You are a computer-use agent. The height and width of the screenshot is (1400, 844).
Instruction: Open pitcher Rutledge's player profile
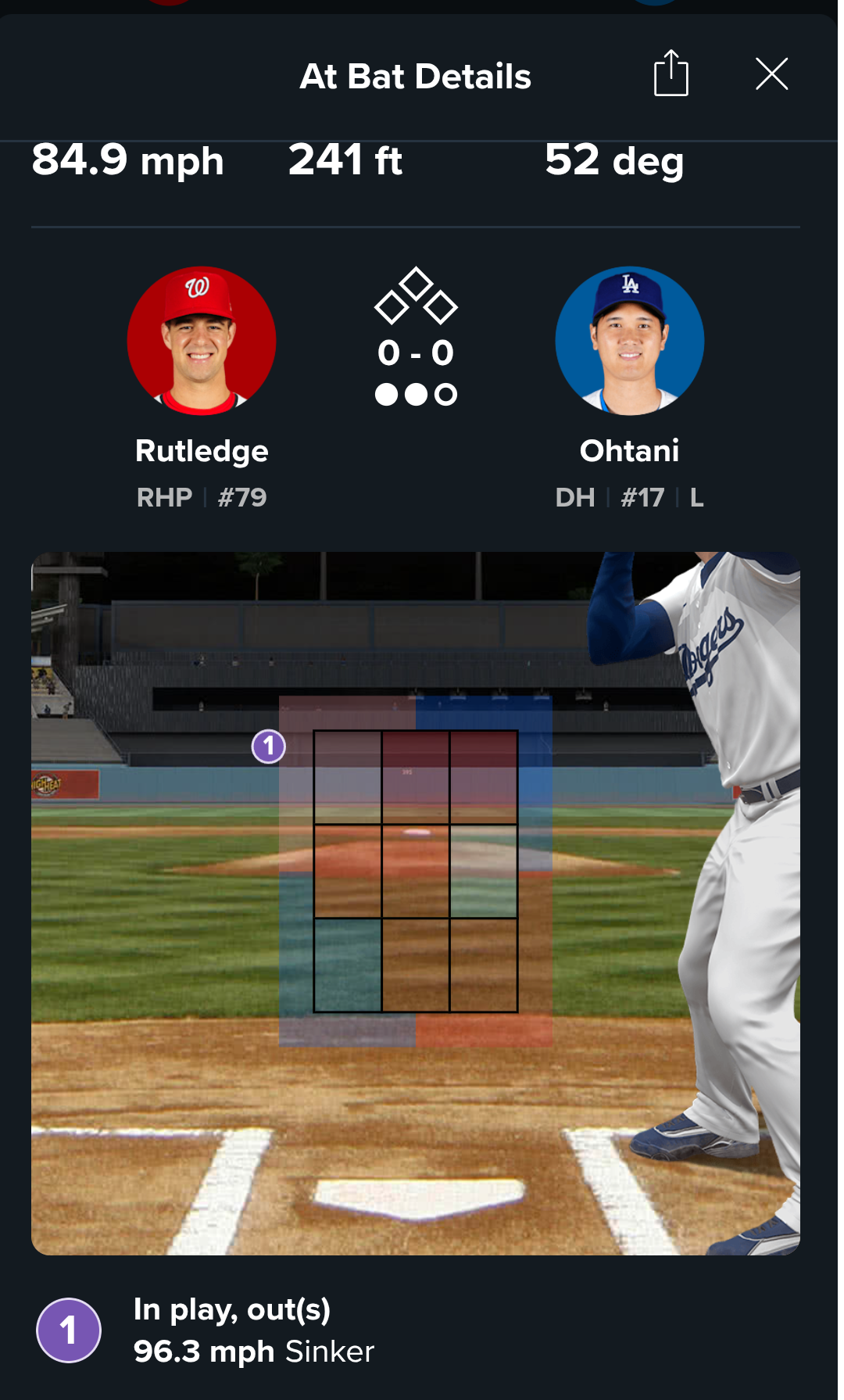pos(202,341)
